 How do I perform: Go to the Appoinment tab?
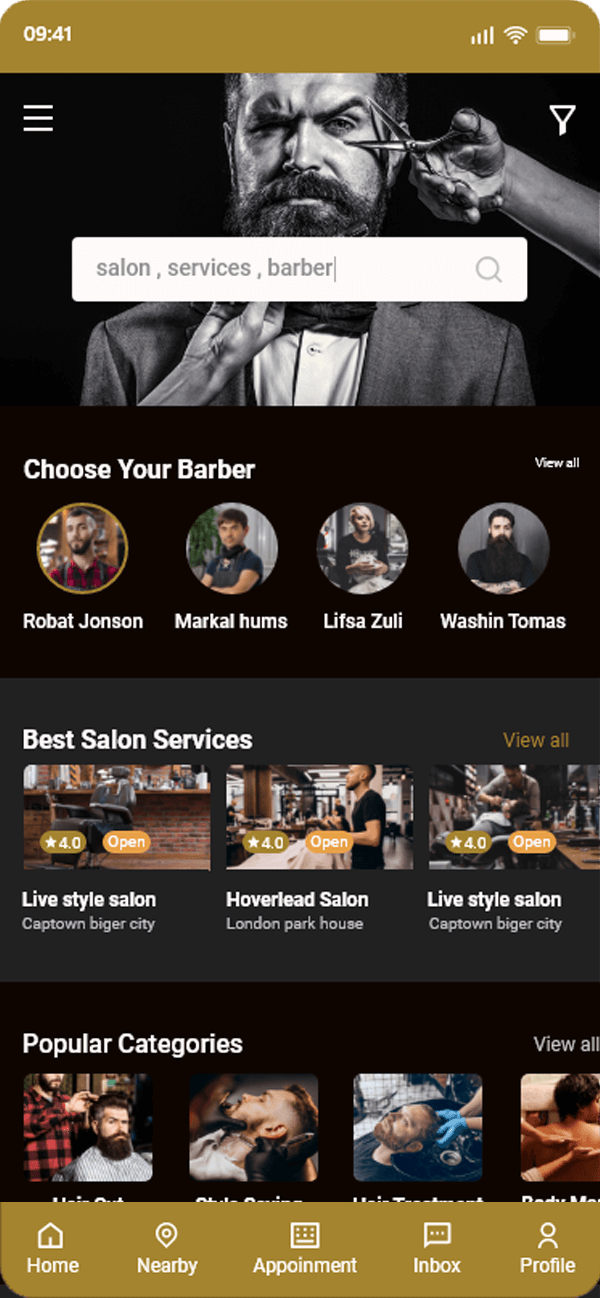tap(304, 1249)
